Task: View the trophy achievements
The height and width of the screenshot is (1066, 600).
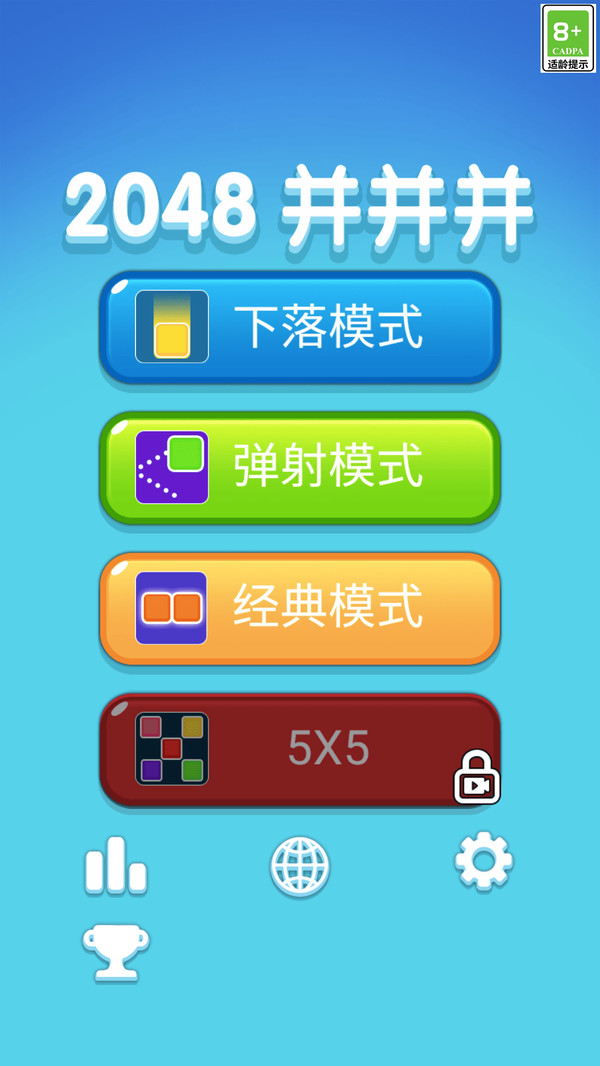Action: pos(116,952)
